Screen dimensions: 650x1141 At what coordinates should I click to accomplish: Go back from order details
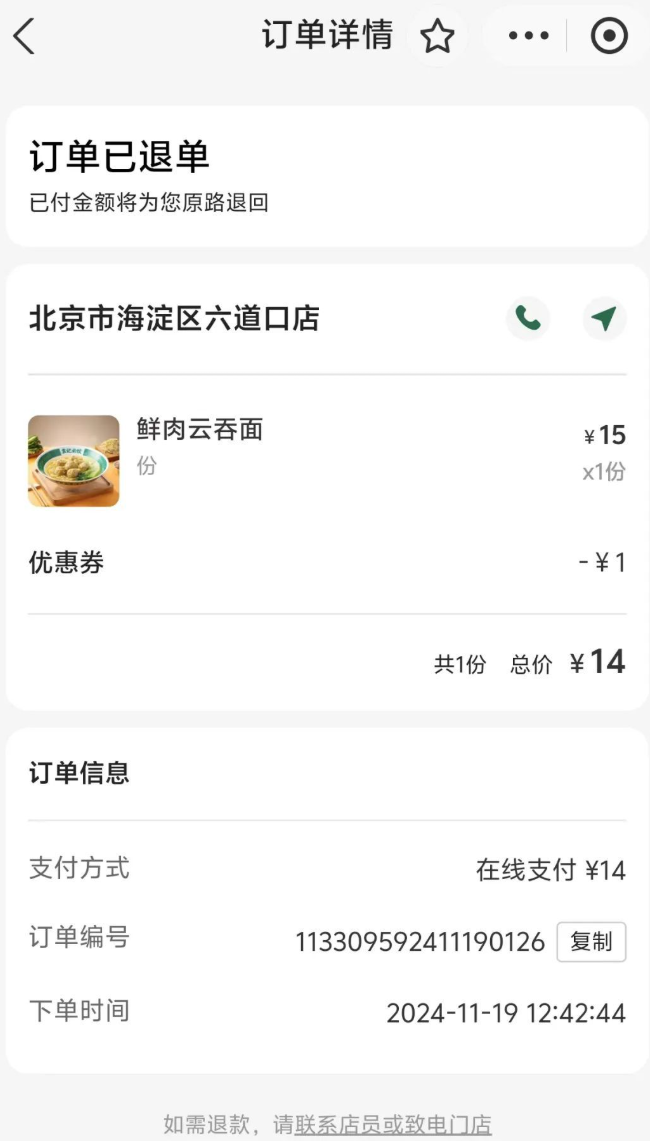click(24, 36)
